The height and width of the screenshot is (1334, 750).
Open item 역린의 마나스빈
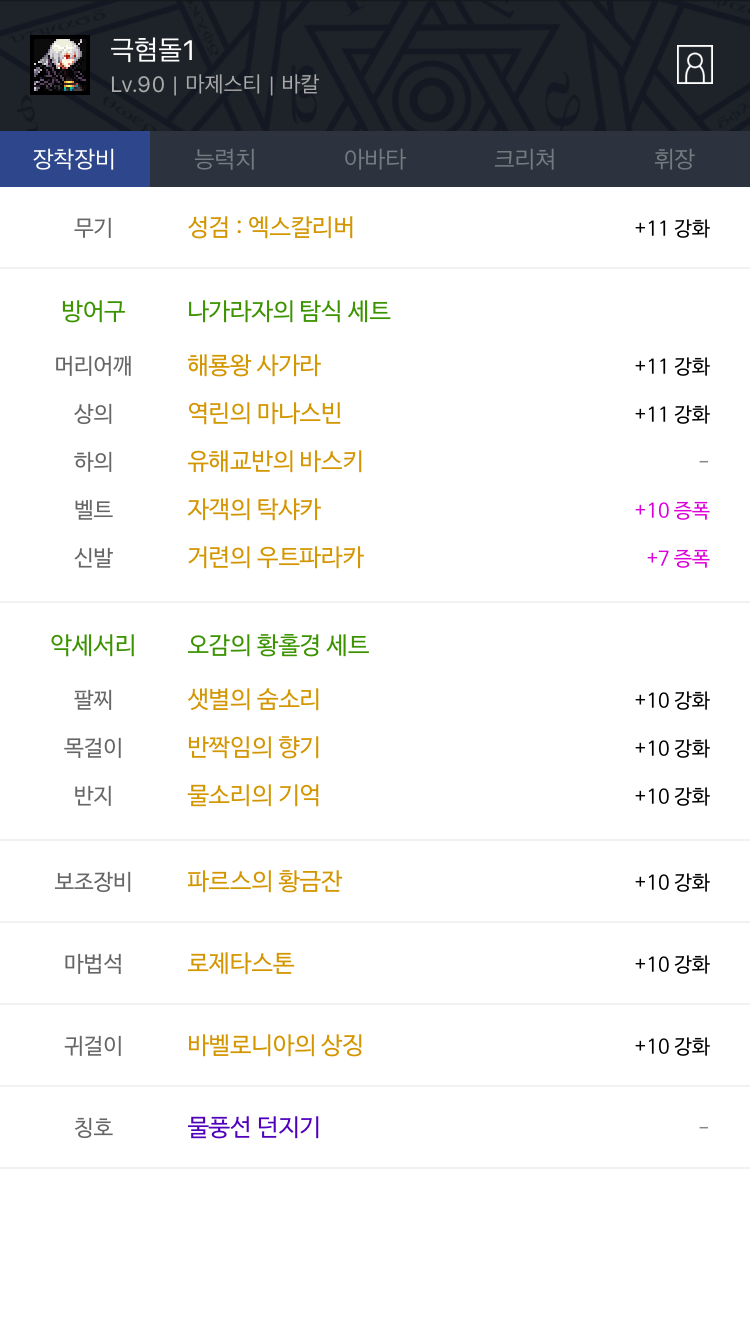tap(265, 413)
